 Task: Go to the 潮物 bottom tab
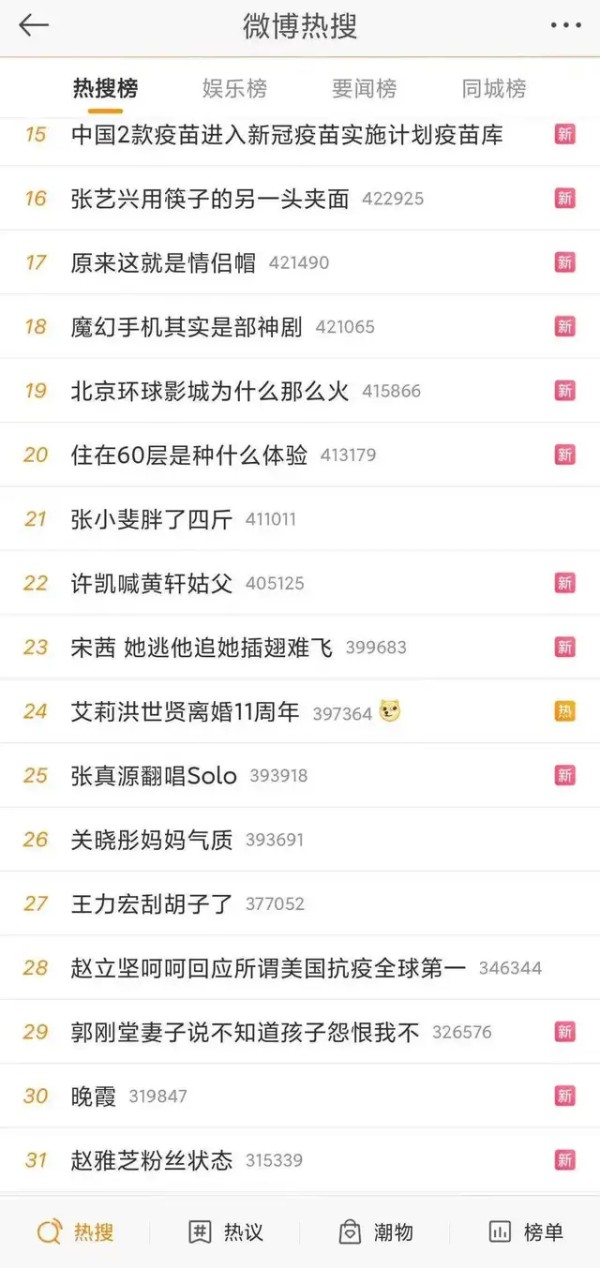pos(375,1232)
